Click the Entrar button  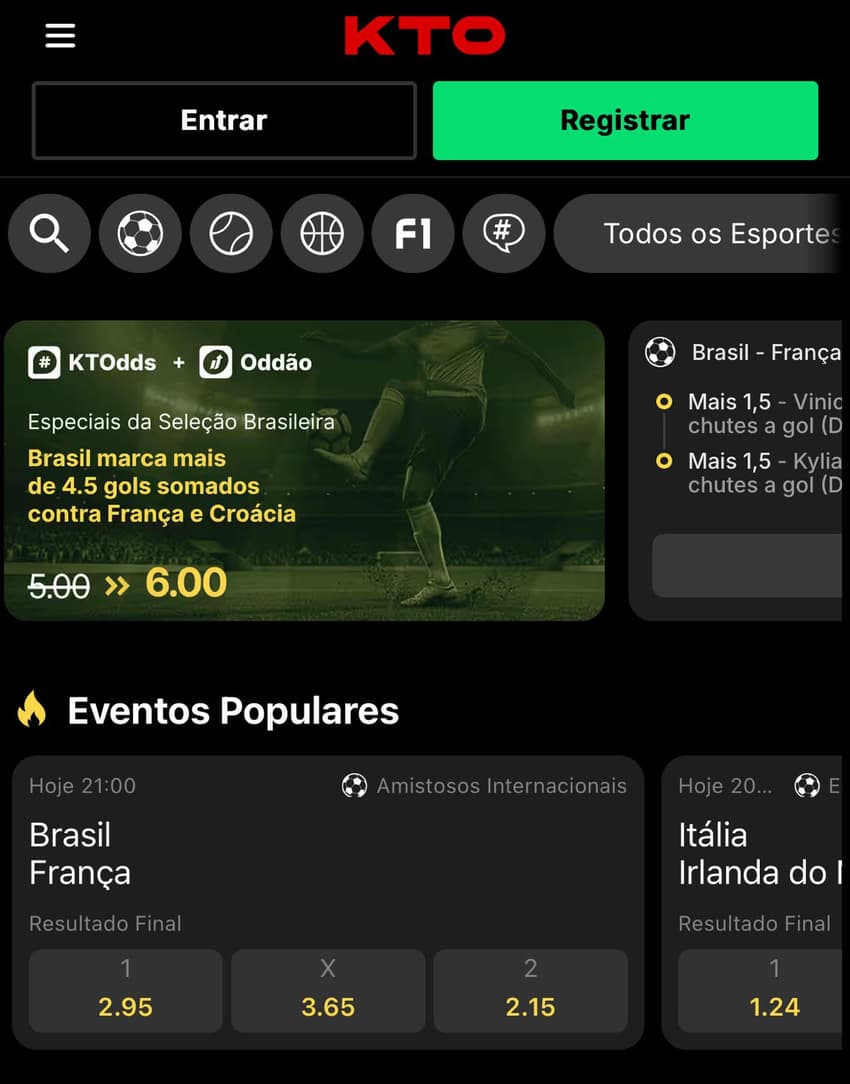[x=223, y=120]
